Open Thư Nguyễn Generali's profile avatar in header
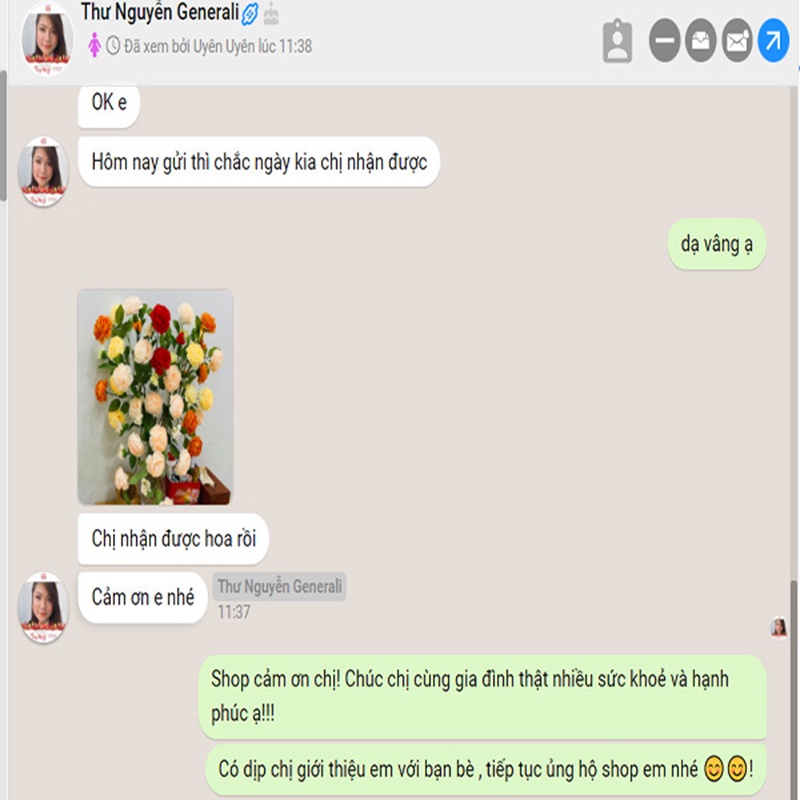800x800 pixels. (47, 40)
